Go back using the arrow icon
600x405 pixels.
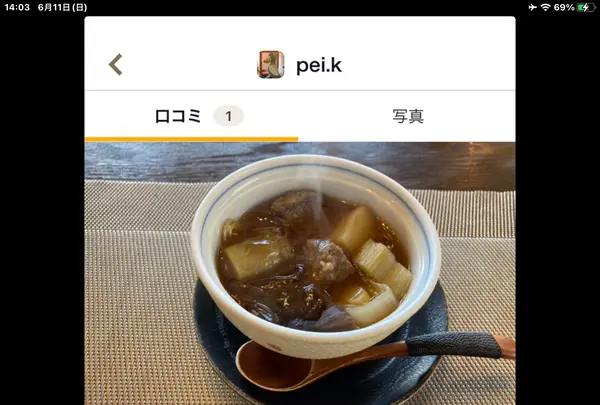[x=116, y=65]
